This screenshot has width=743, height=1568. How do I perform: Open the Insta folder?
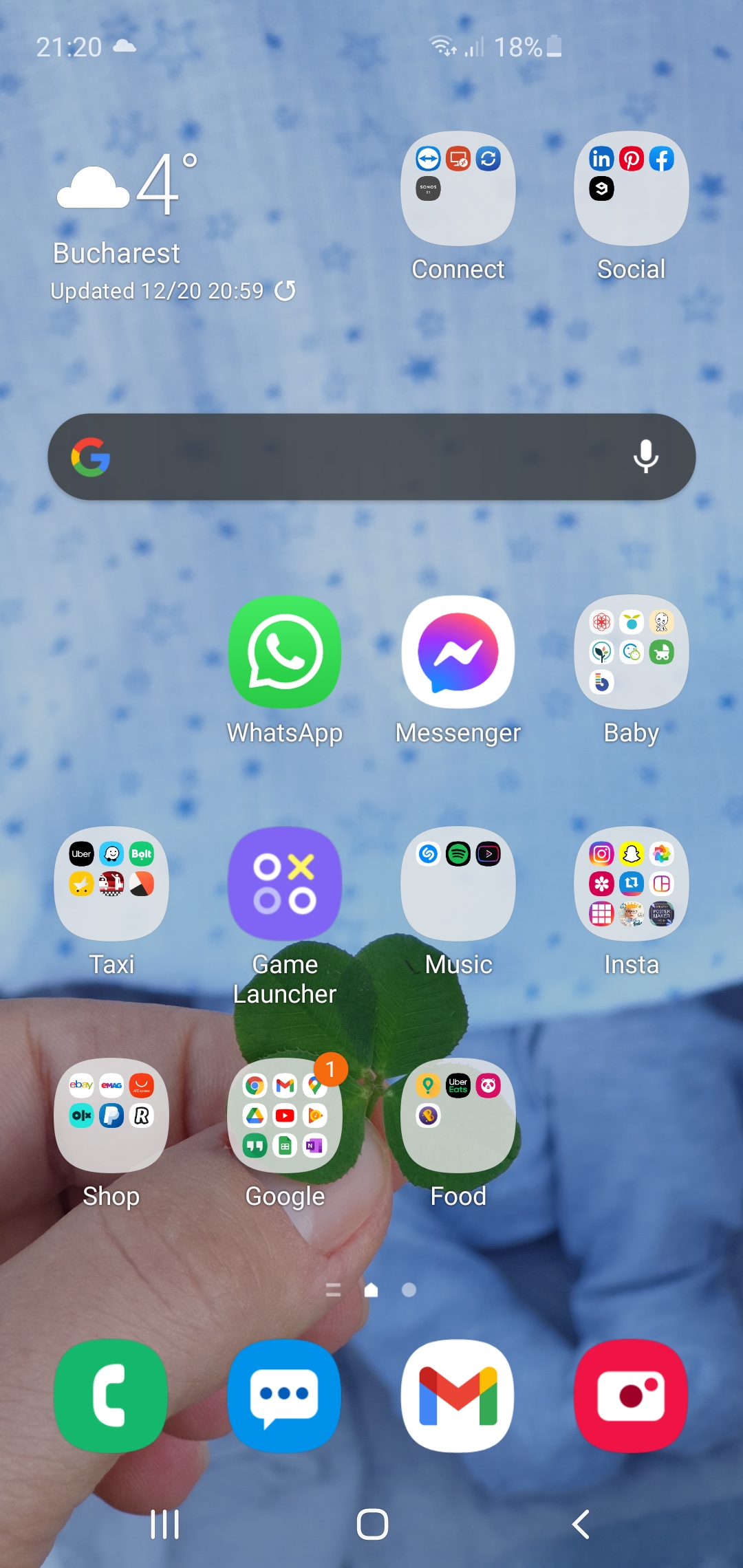click(631, 884)
